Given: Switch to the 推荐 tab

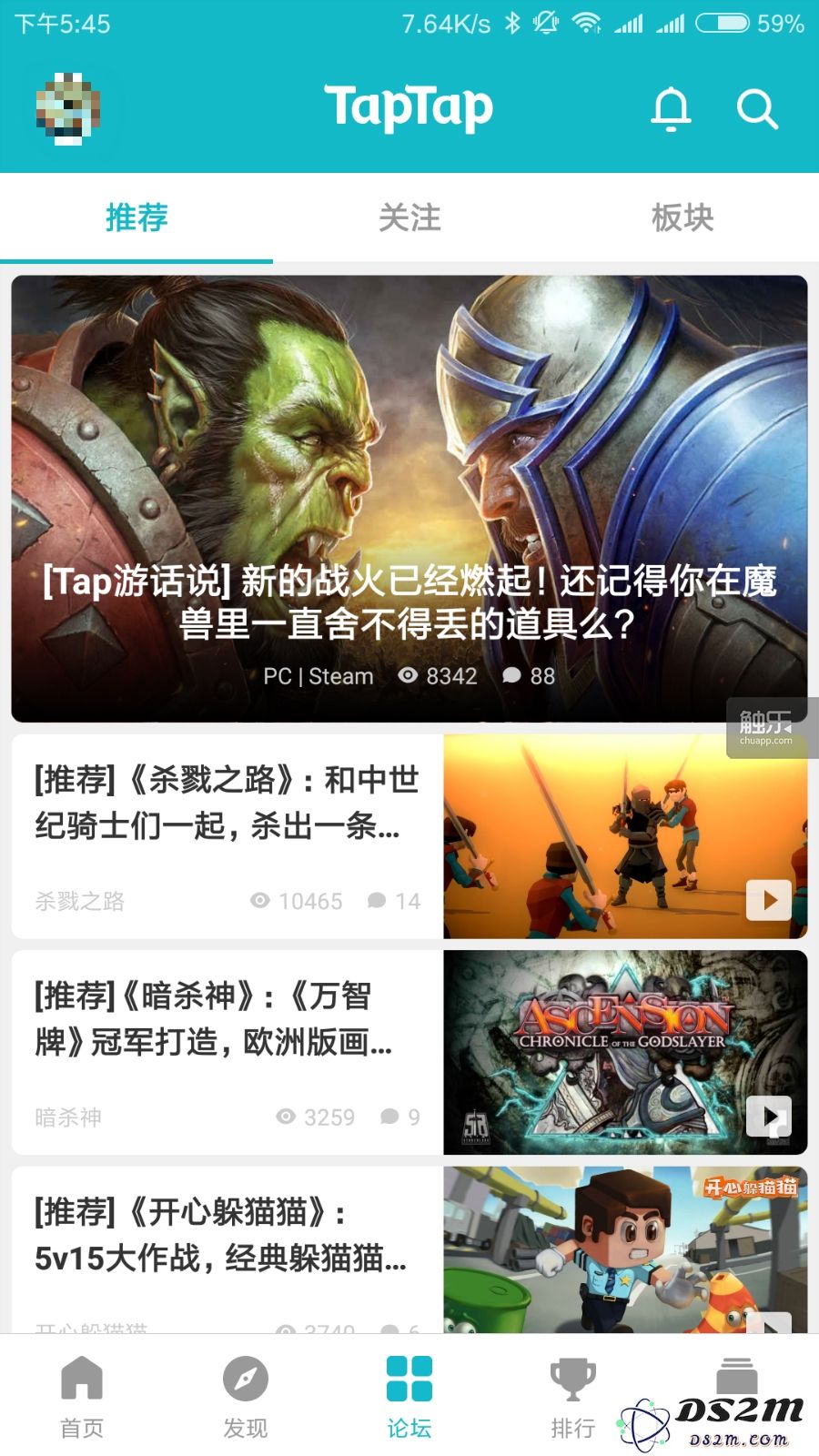Looking at the screenshot, I should click(x=136, y=217).
